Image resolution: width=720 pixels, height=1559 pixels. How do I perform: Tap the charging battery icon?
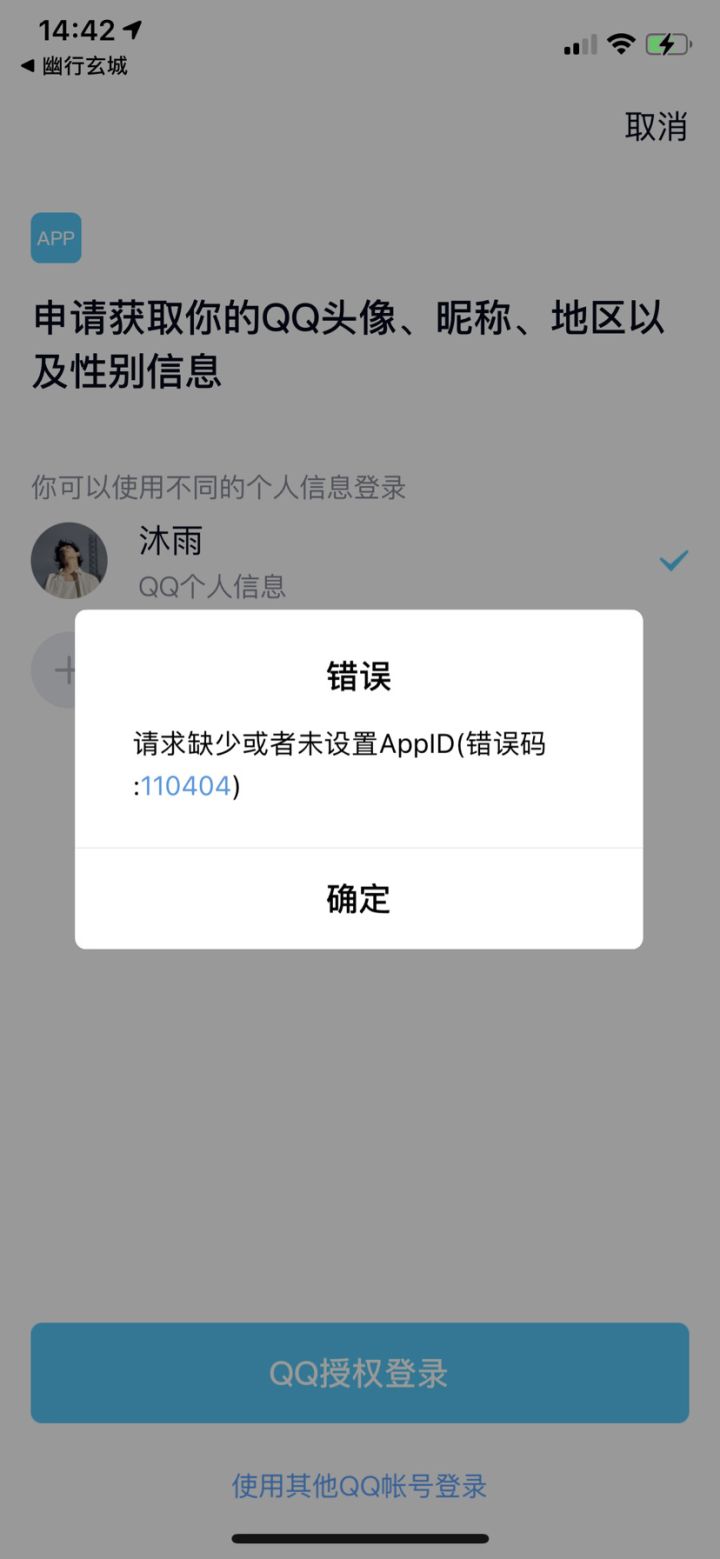coord(668,43)
